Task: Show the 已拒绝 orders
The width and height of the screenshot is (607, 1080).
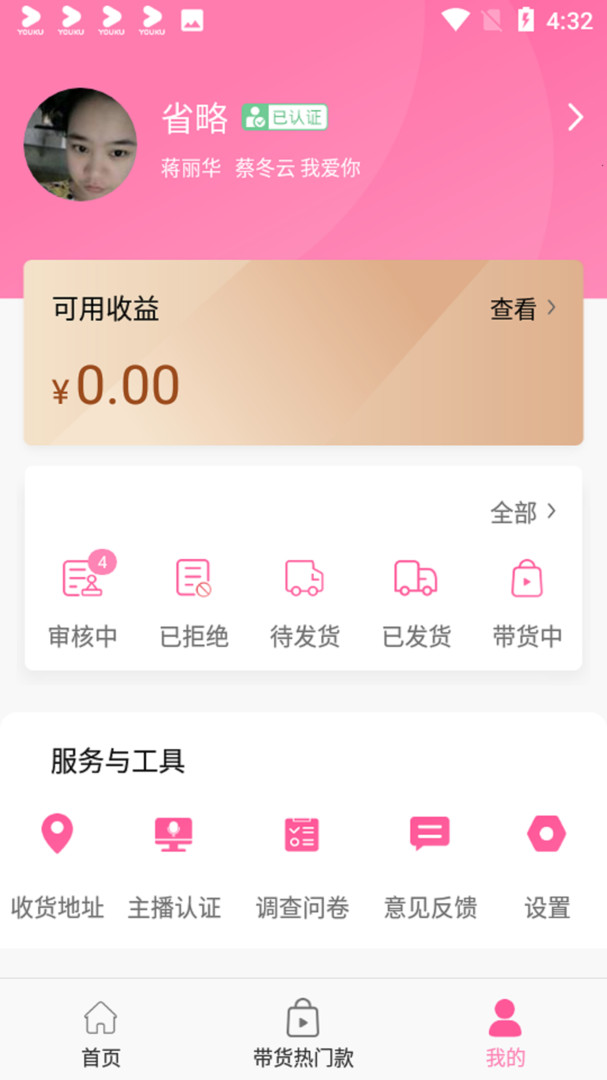Action: pyautogui.click(x=194, y=600)
